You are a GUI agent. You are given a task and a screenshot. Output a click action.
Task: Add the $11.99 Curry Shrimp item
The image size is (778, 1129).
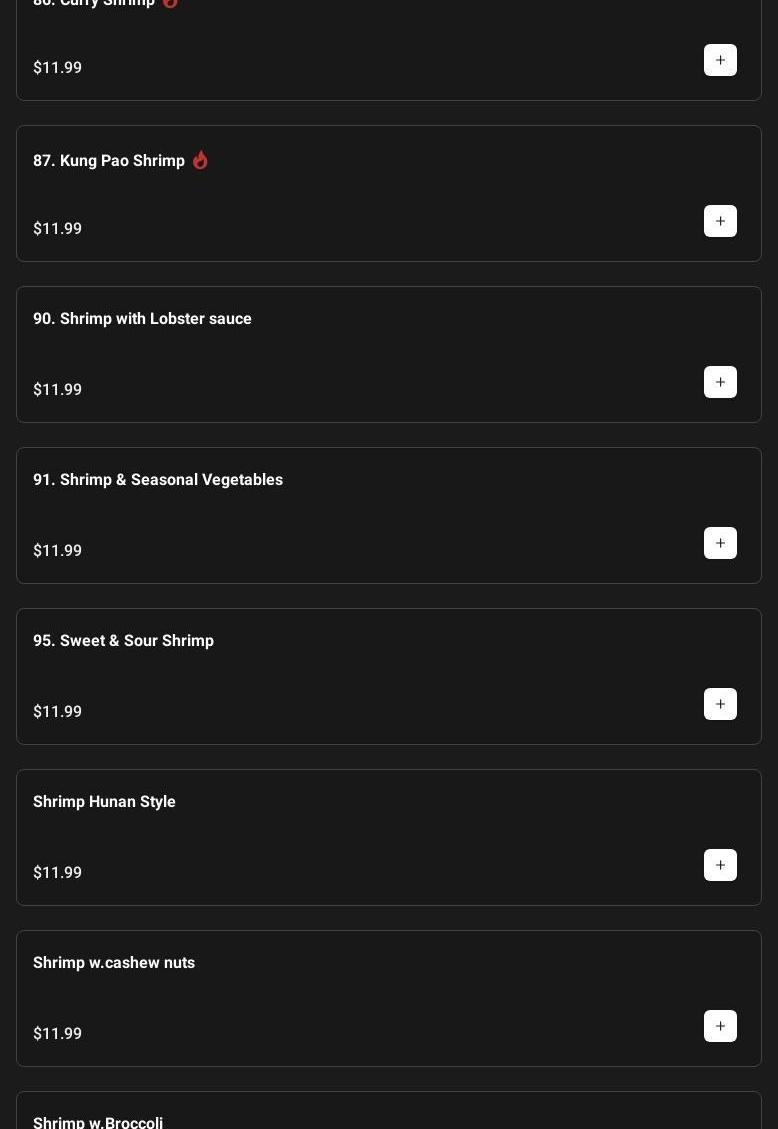[720, 60]
